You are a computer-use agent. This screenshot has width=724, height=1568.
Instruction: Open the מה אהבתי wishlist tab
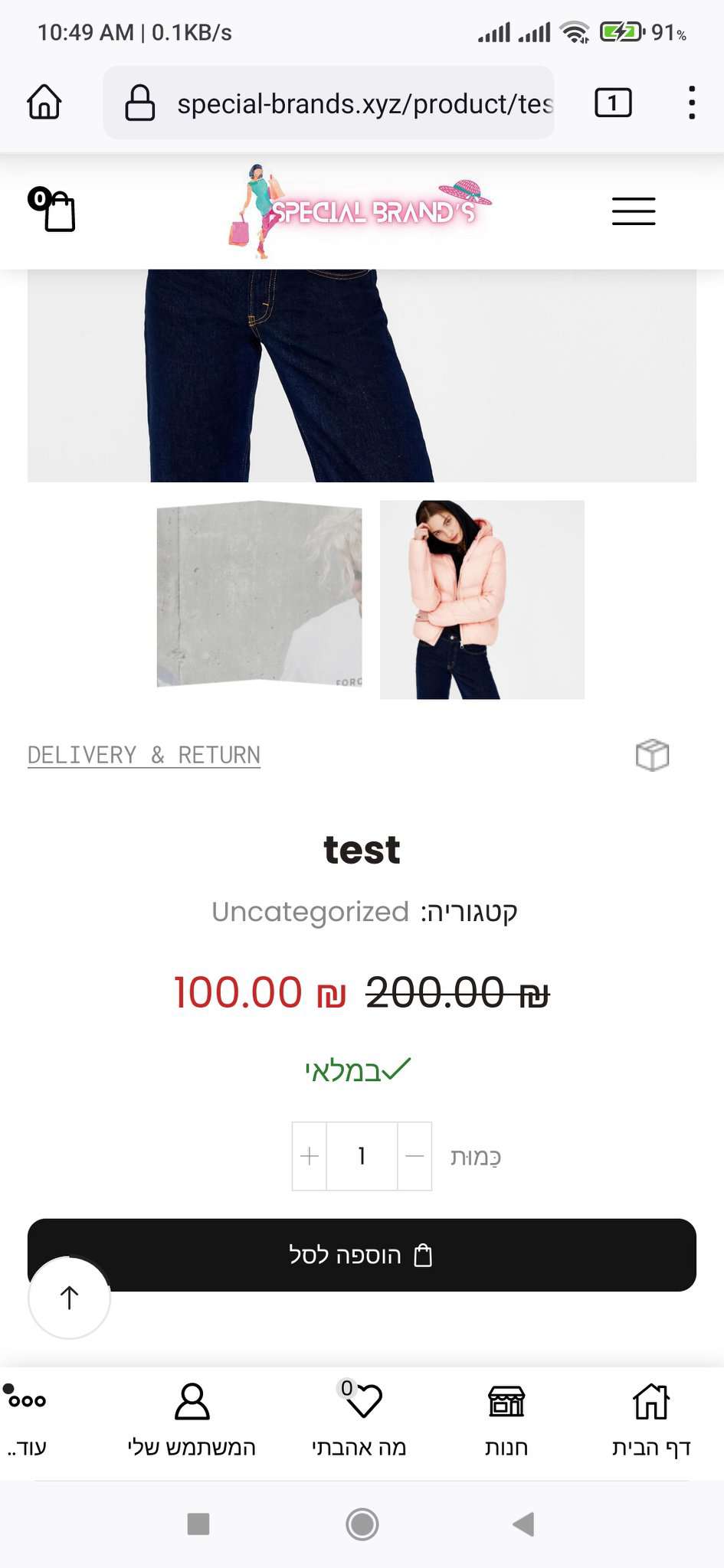pyautogui.click(x=359, y=1420)
